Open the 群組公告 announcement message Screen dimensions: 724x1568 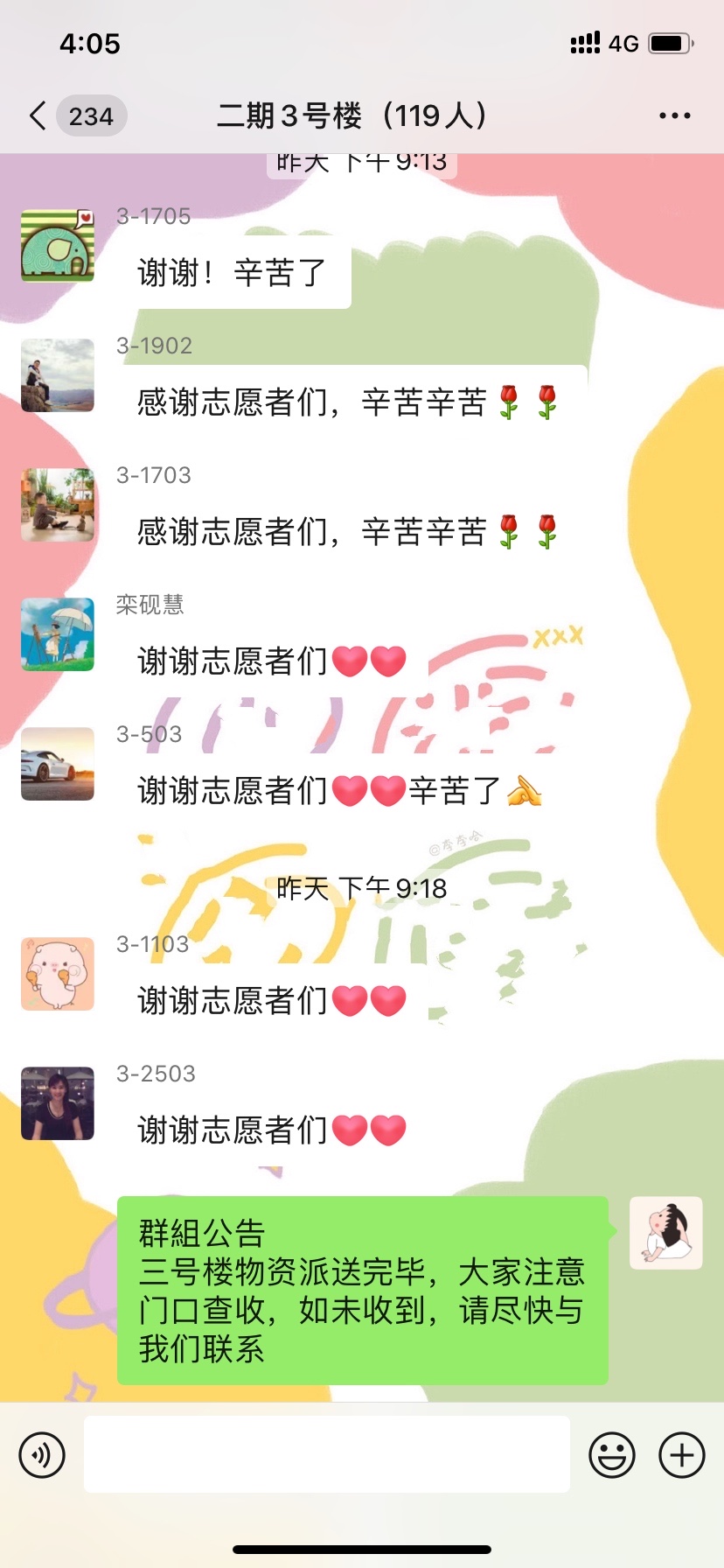362,1291
